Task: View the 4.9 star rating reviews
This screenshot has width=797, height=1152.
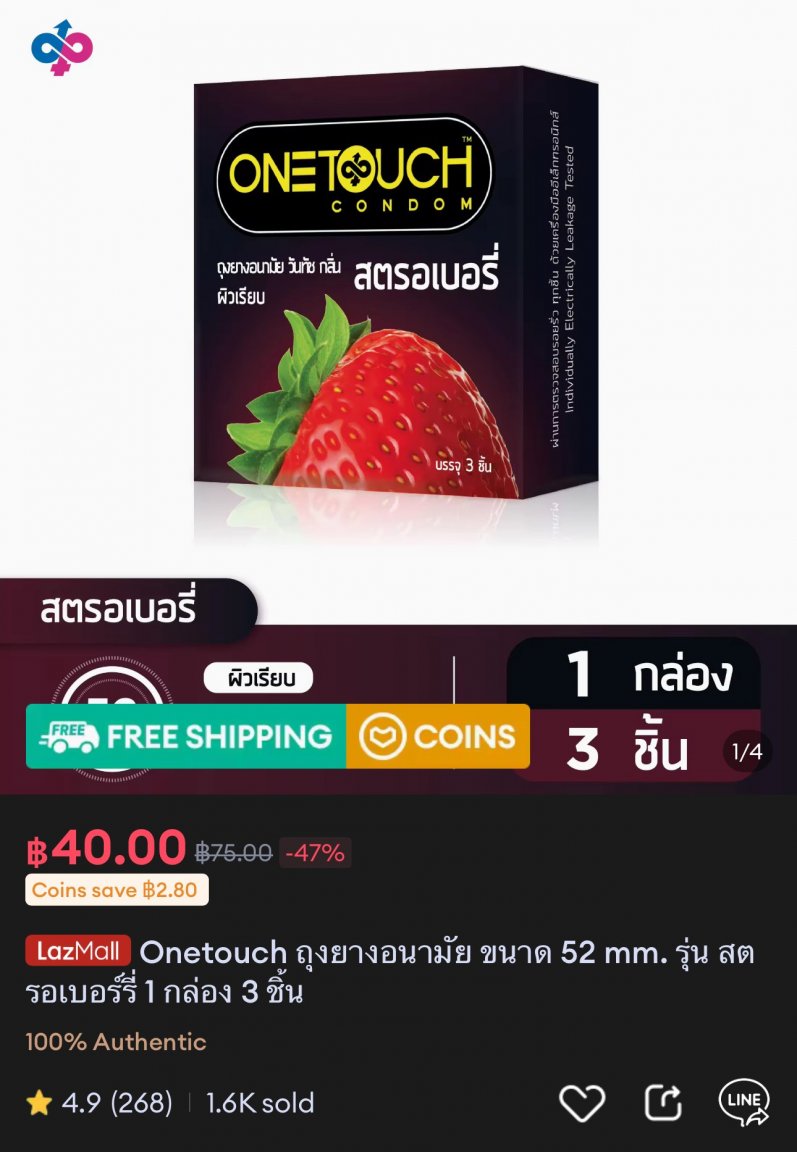Action: [x=99, y=1103]
